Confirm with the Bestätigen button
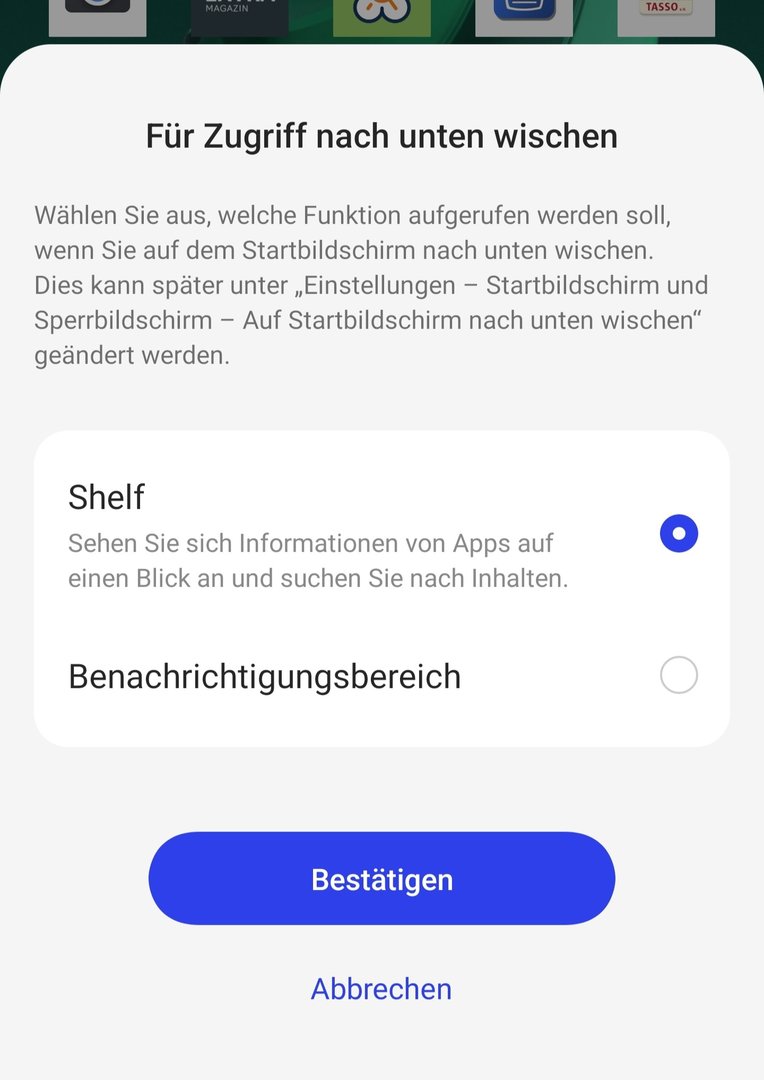Screen dimensions: 764x1080 tap(381, 879)
